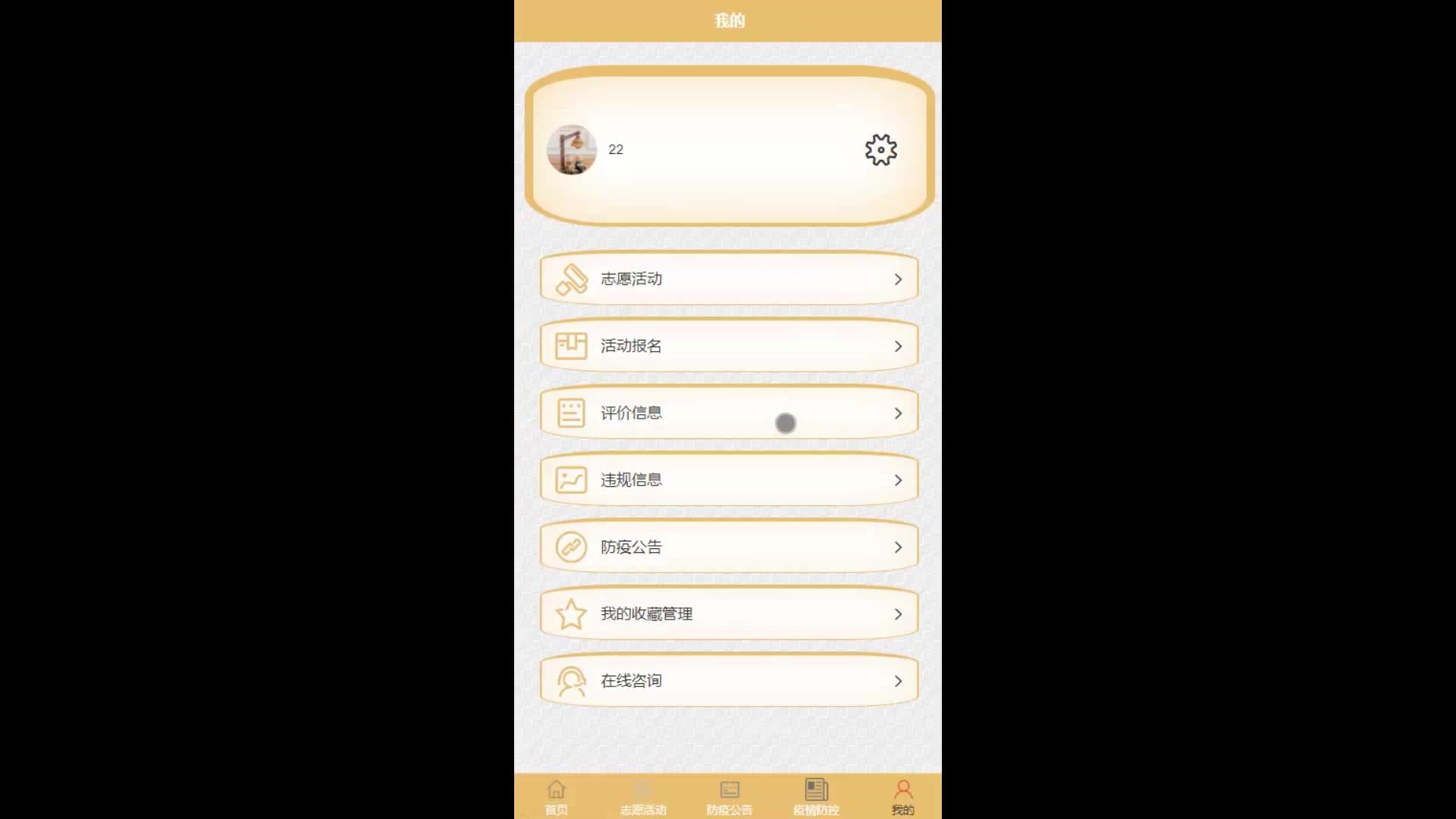Switch to the 首页 tab
The width and height of the screenshot is (1456, 819).
pyautogui.click(x=557, y=797)
